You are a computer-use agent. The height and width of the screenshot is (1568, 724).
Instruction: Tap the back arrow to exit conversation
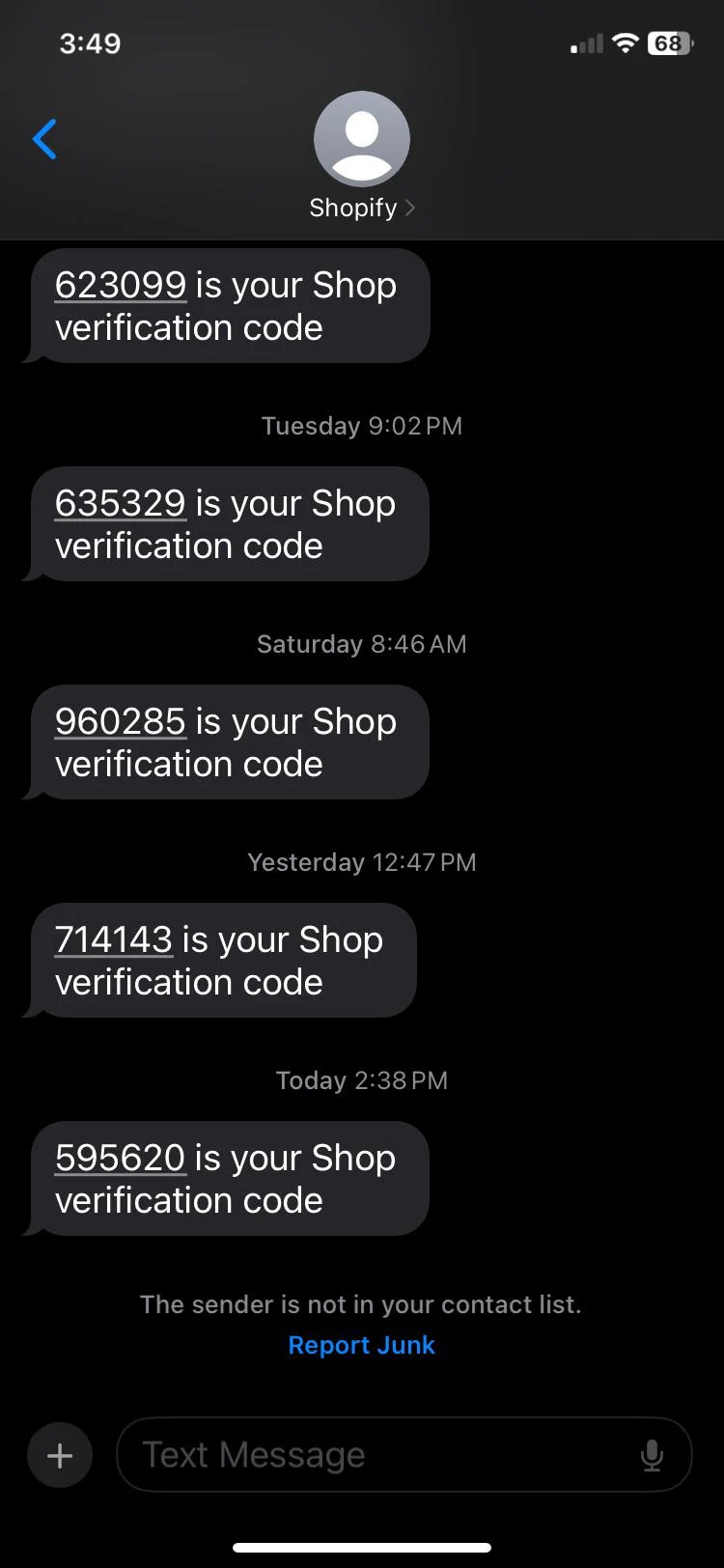pos(45,139)
